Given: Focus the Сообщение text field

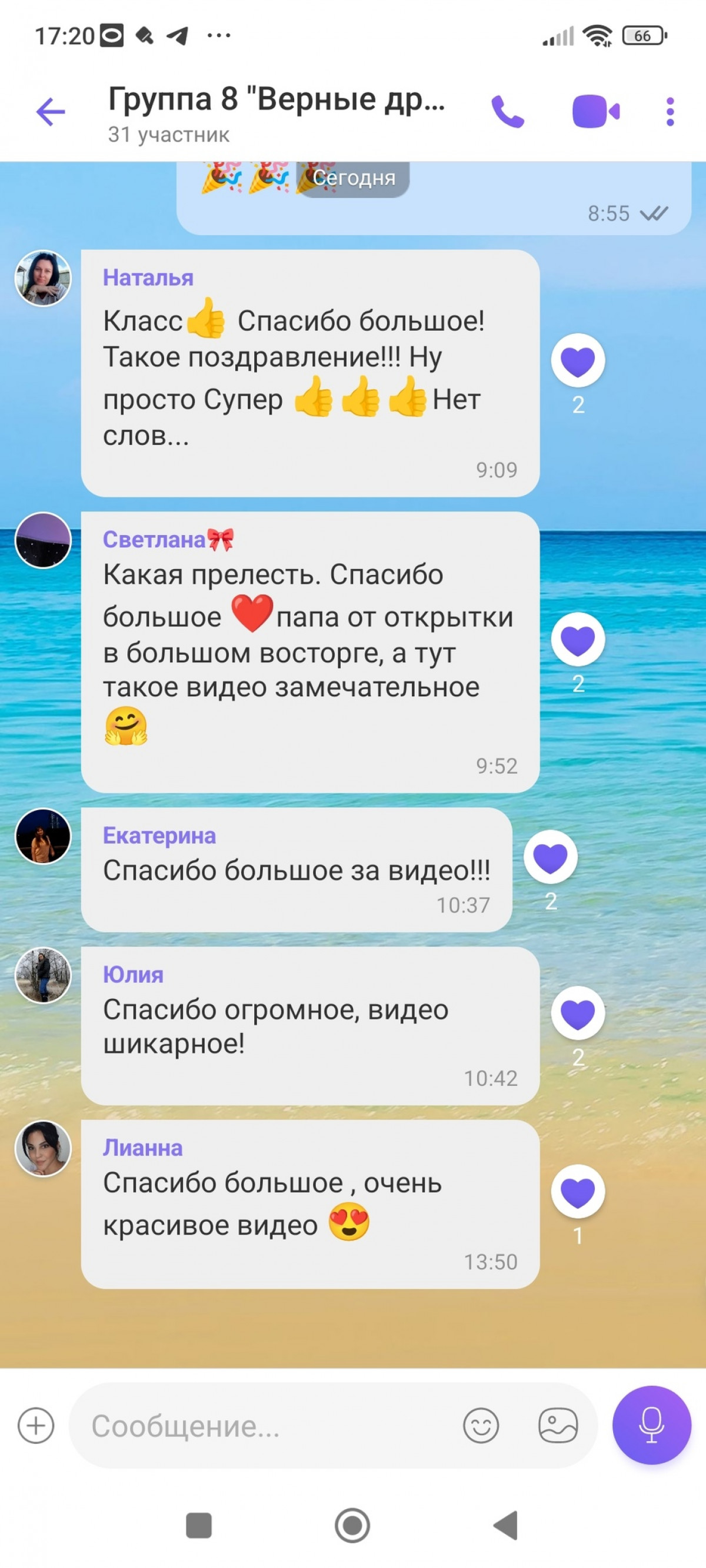Looking at the screenshot, I should 268,1426.
